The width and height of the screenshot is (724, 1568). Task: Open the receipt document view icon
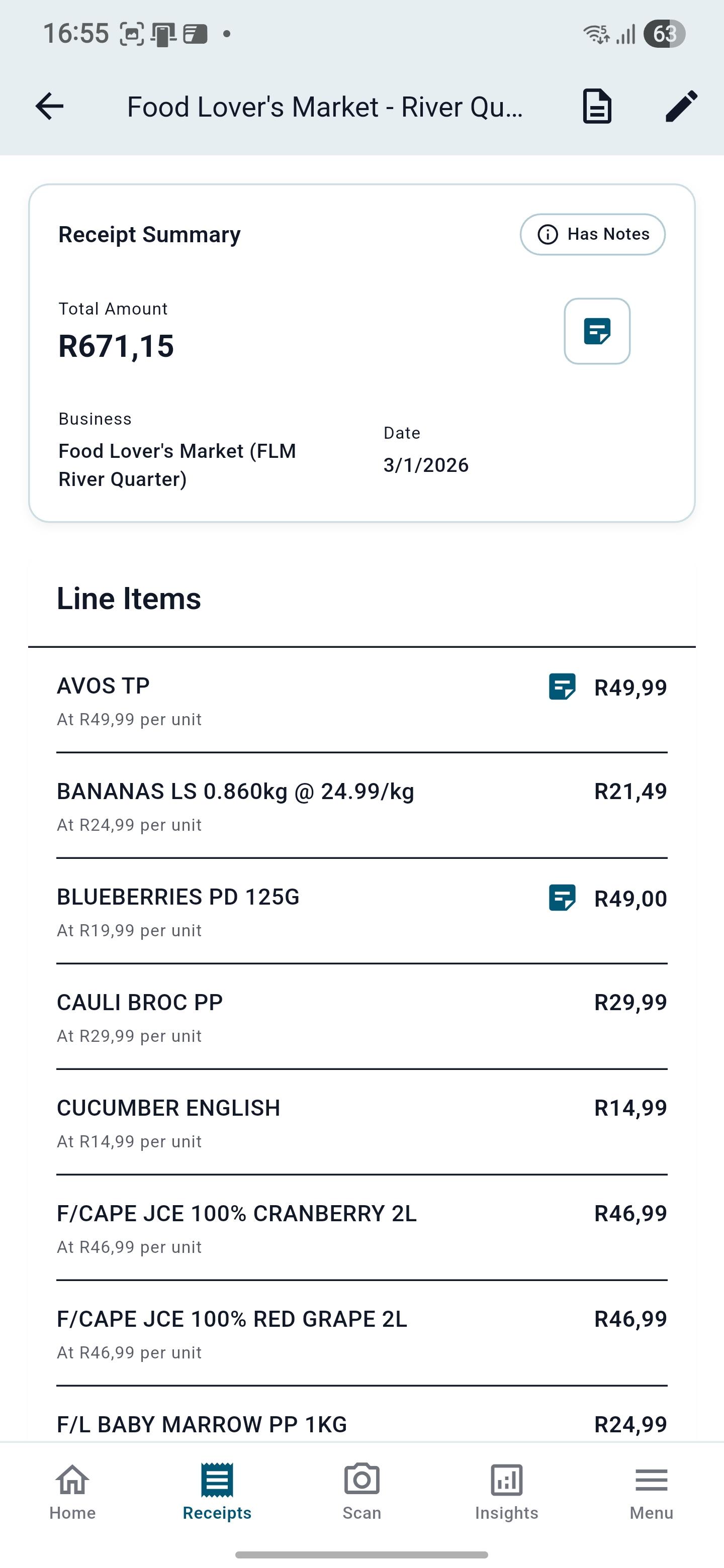click(596, 106)
